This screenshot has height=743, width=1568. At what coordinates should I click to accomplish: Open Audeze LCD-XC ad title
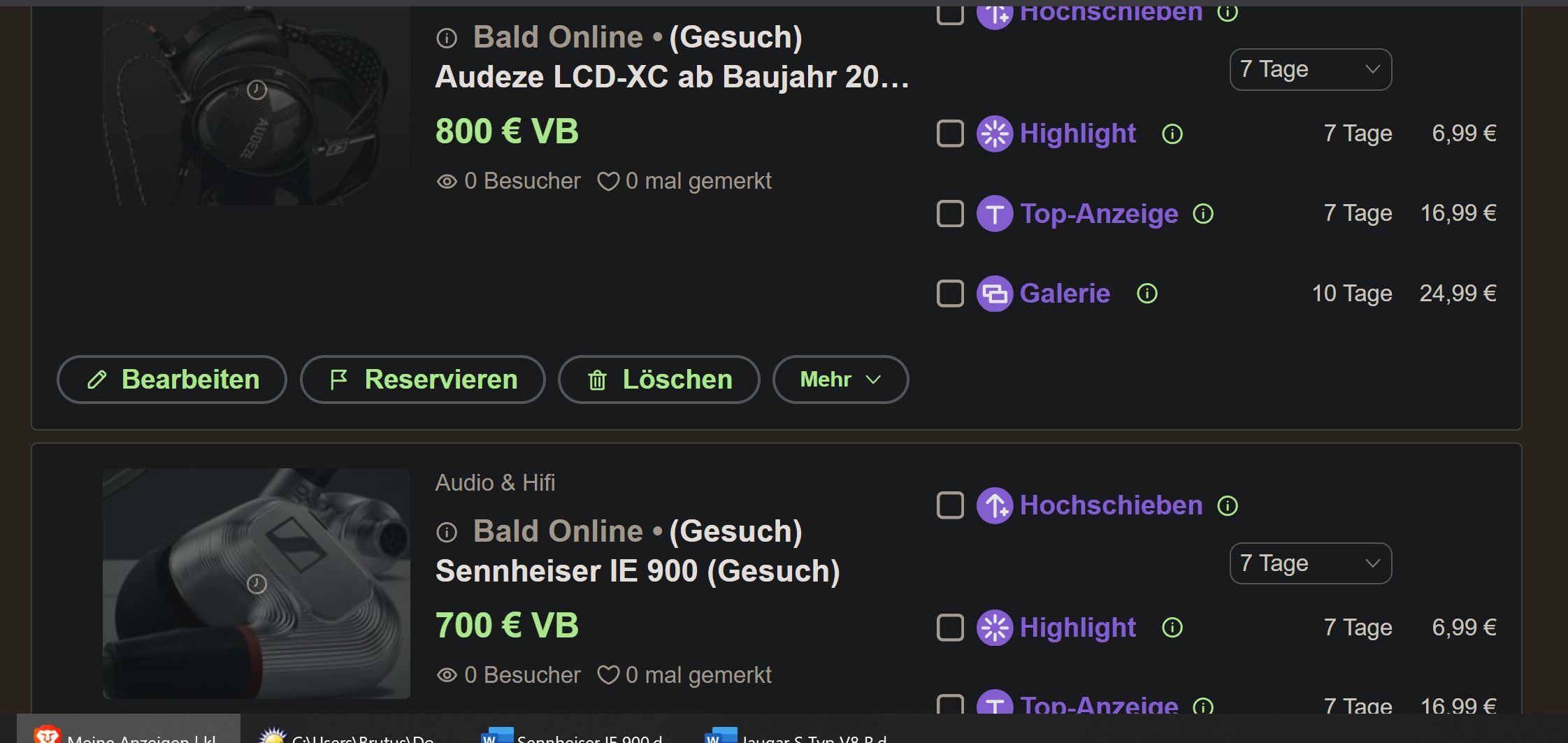coord(671,77)
